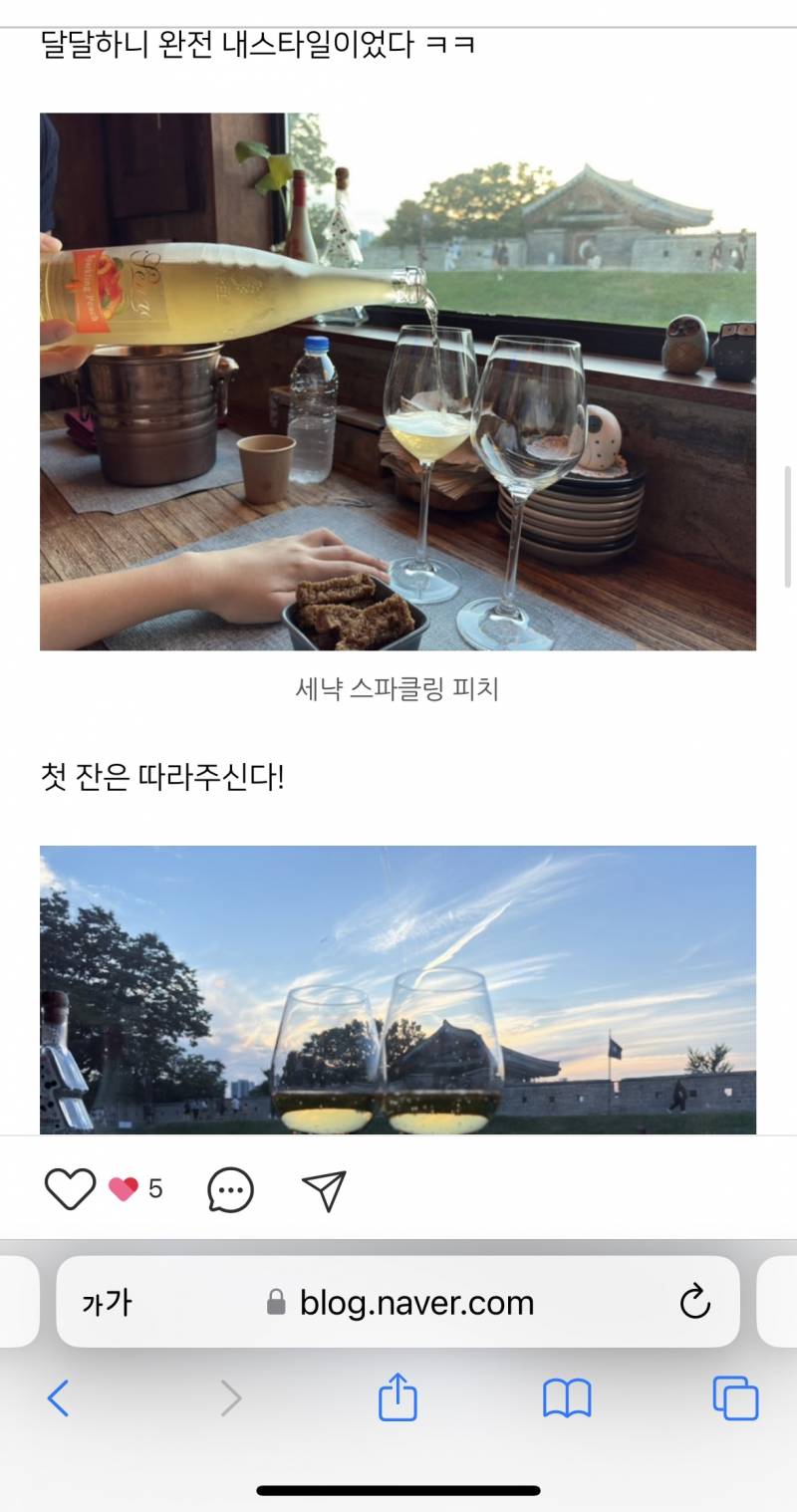Tap the caption 세냑 스파클링 피치
This screenshot has width=797, height=1512.
click(x=398, y=687)
